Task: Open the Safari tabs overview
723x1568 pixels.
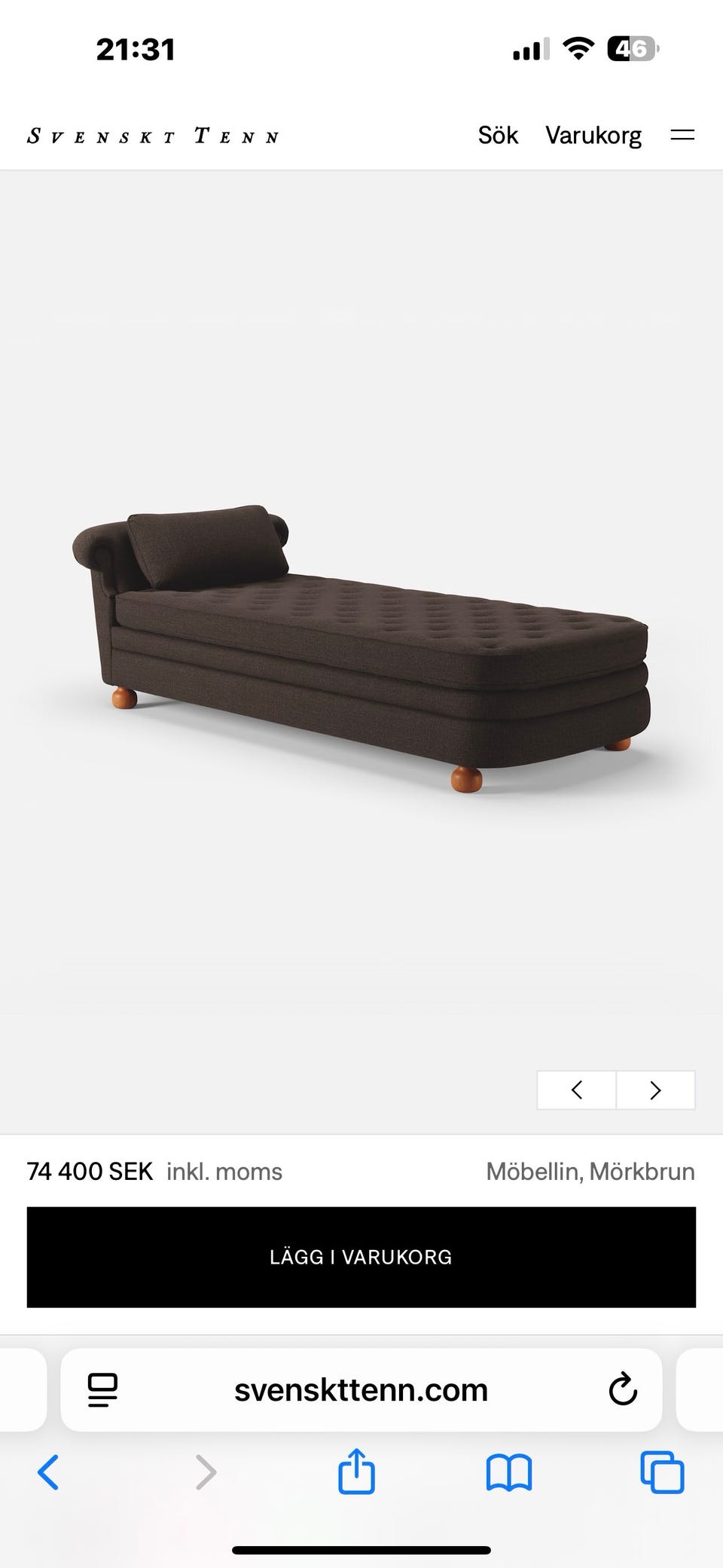Action: 662,1472
